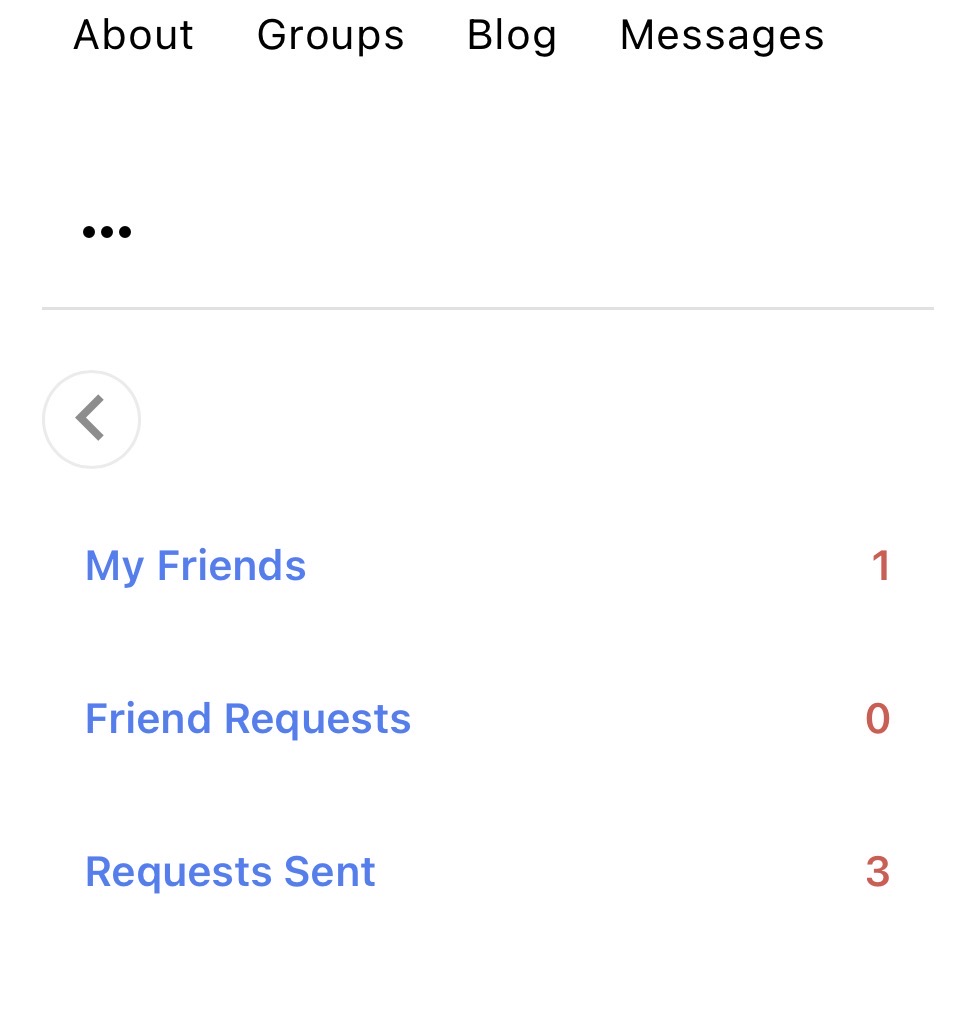Go to the Blog tab
The image size is (972, 1012).
[511, 36]
